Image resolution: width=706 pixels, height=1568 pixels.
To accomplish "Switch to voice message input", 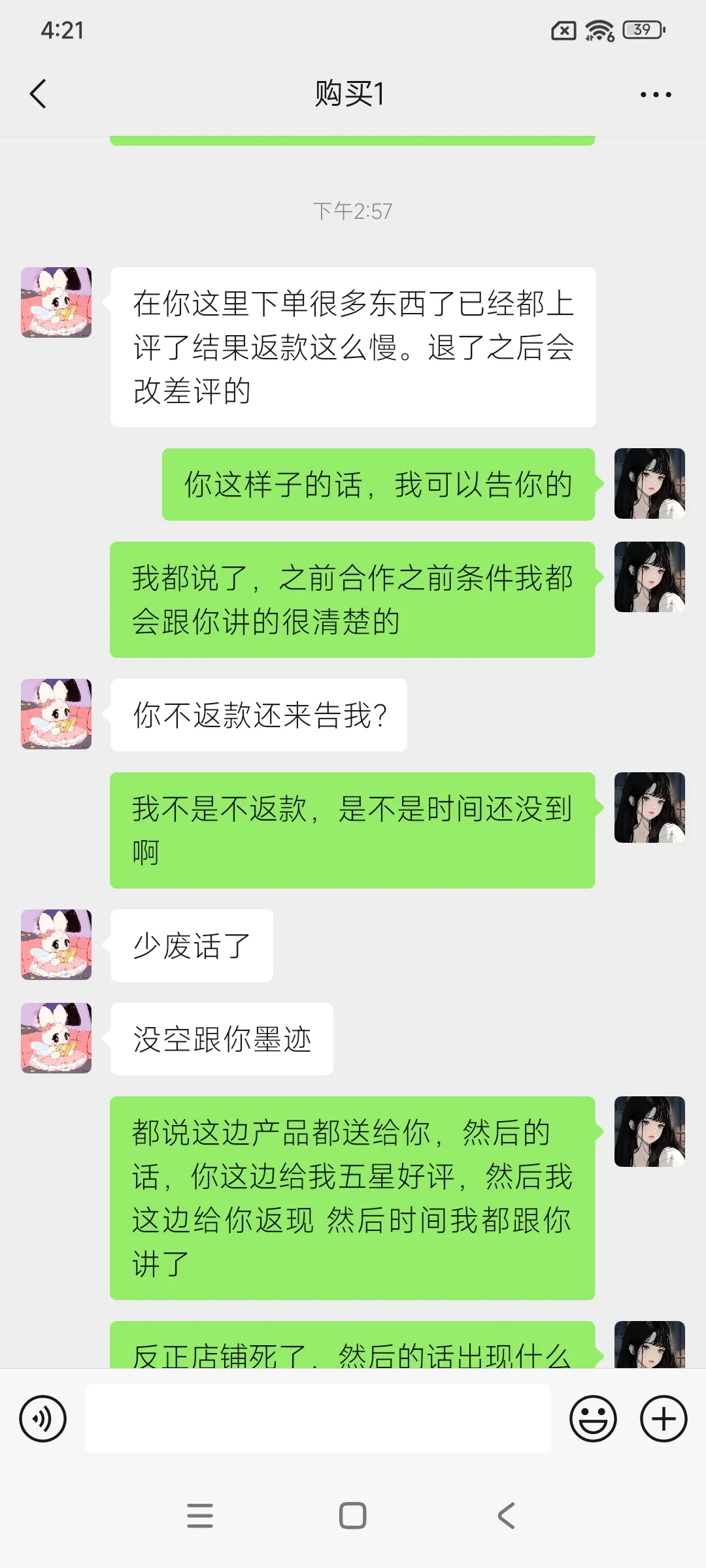I will pos(43,1418).
